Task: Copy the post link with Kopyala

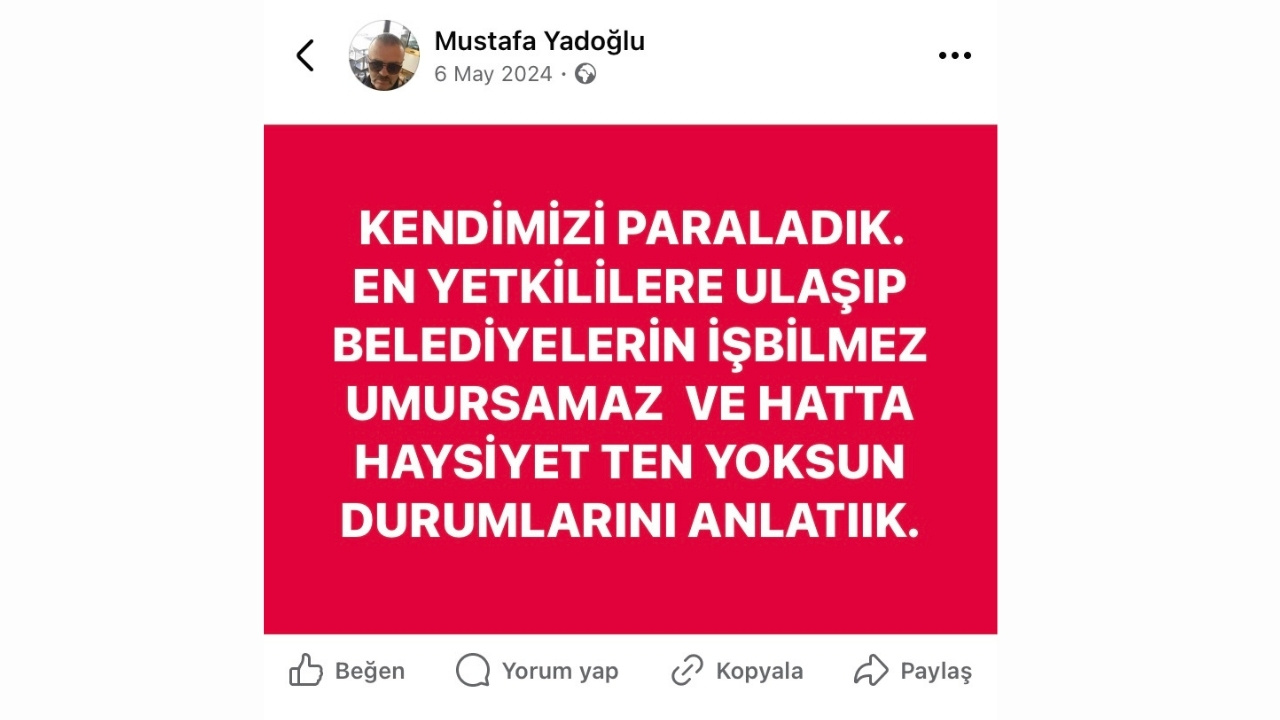Action: click(737, 671)
